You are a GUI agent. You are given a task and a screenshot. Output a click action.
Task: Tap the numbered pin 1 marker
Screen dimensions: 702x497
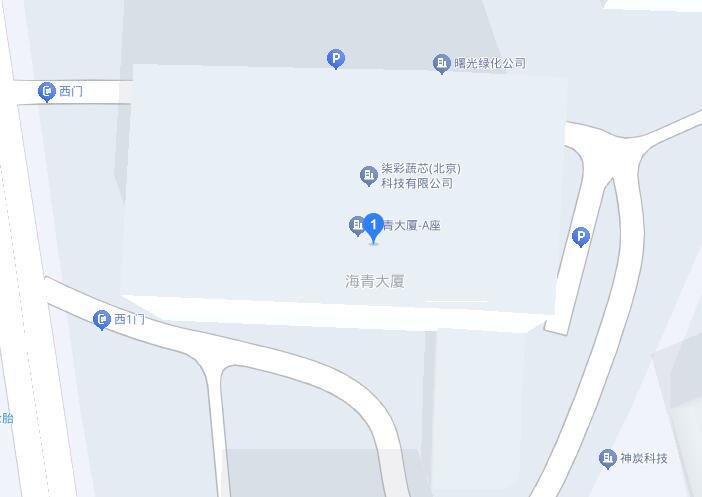(374, 227)
